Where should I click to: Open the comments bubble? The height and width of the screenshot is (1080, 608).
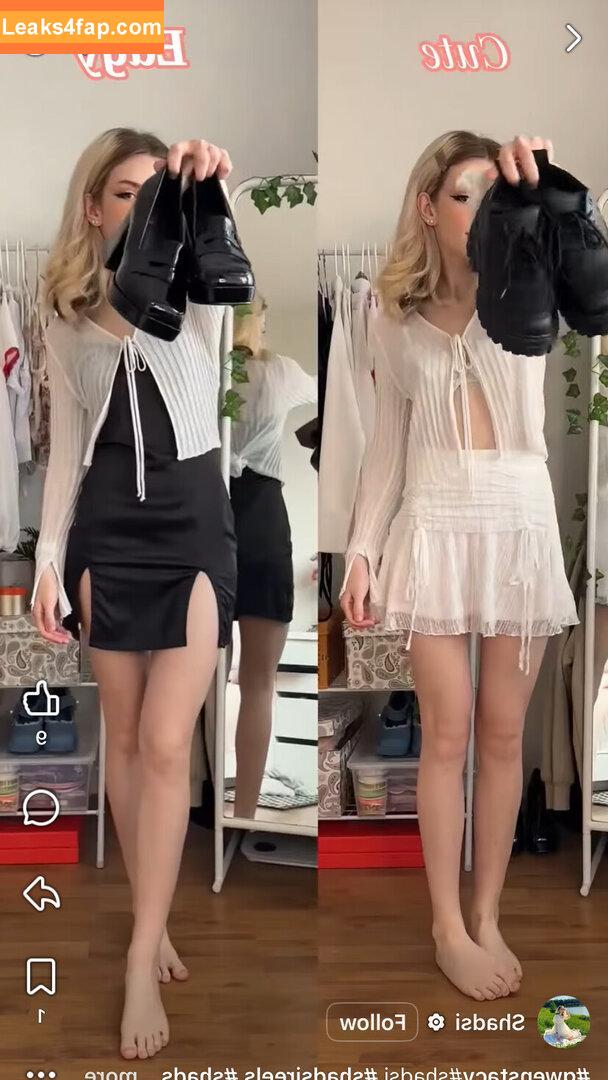pos(41,807)
